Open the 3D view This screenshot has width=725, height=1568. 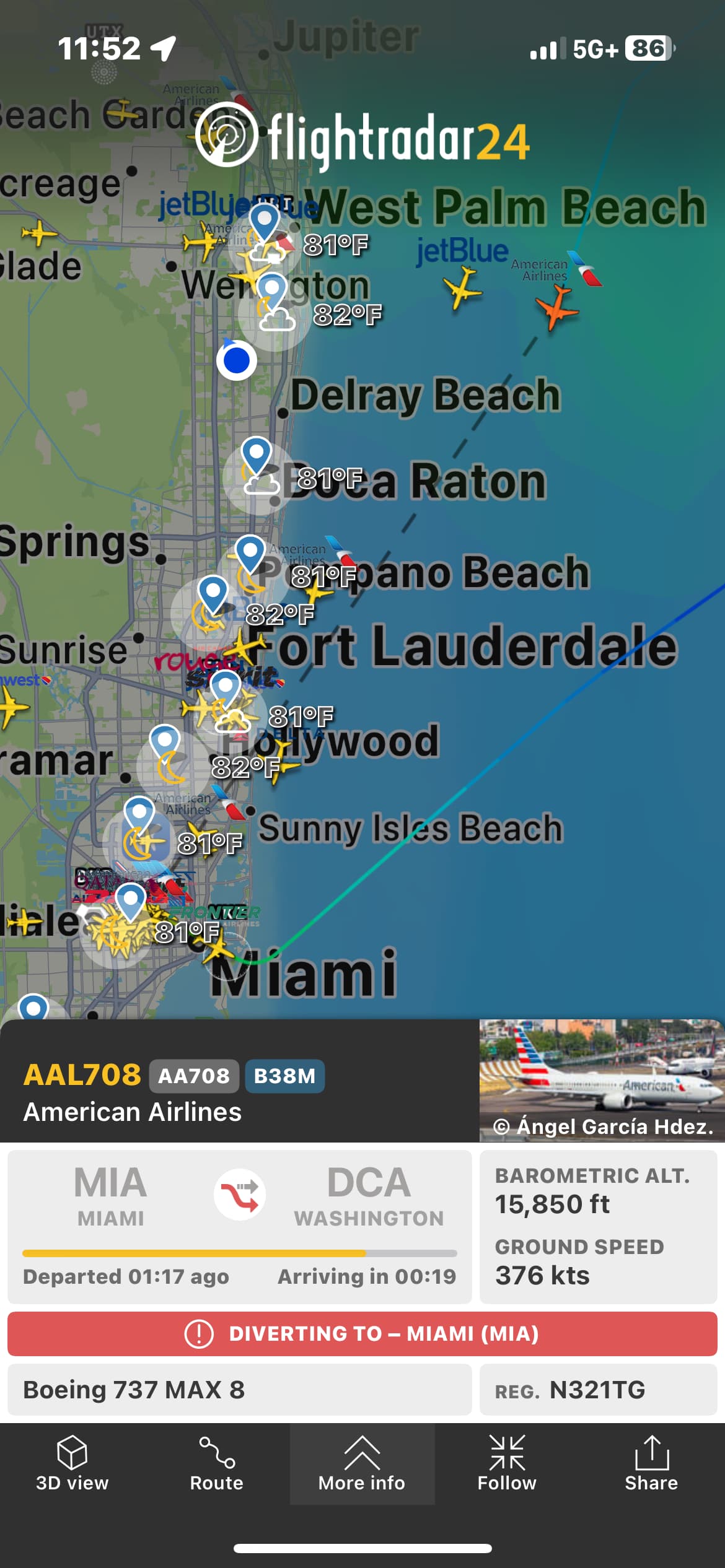point(72,1463)
